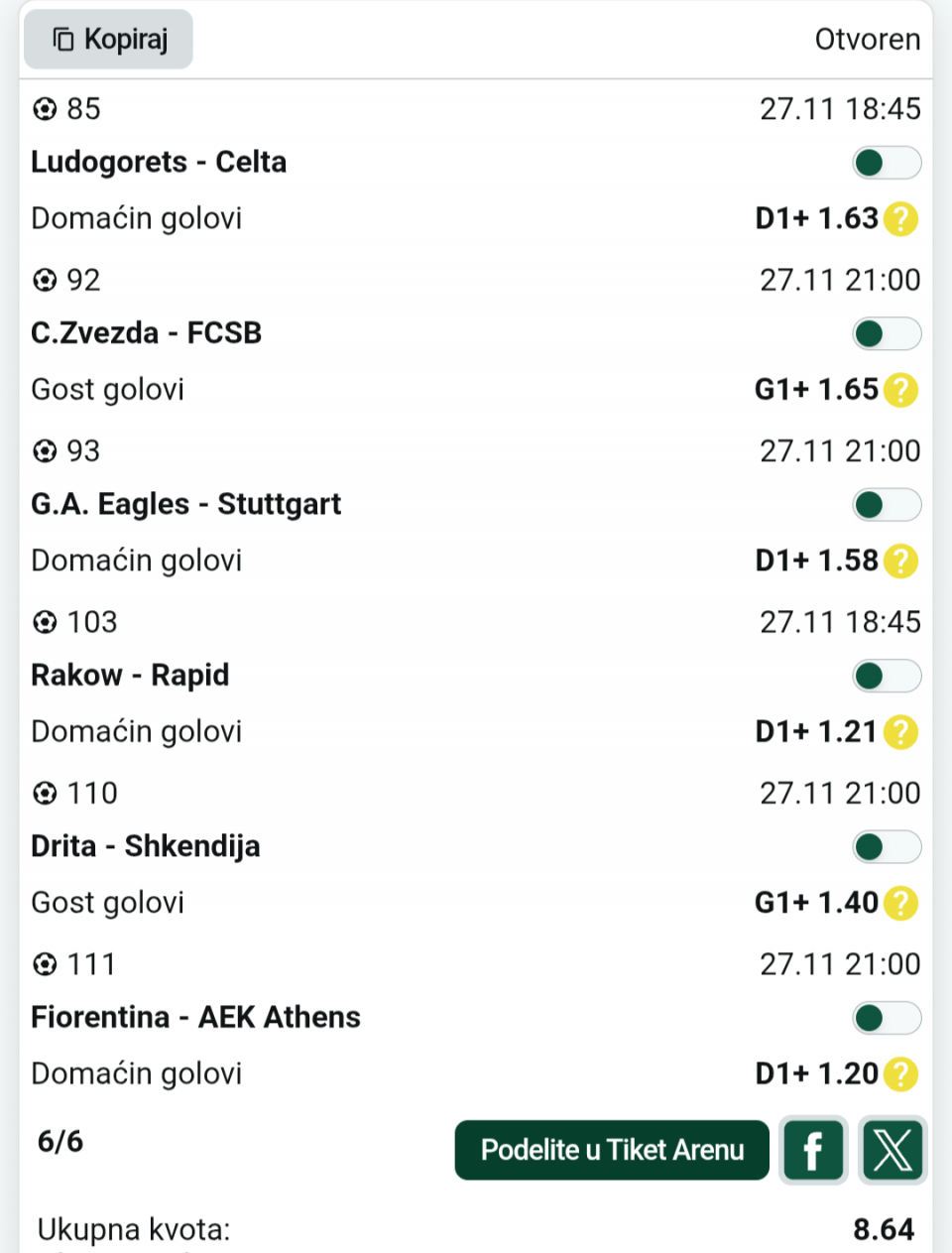The image size is (952, 1253).
Task: Share the ticket on X
Action: [x=892, y=1151]
